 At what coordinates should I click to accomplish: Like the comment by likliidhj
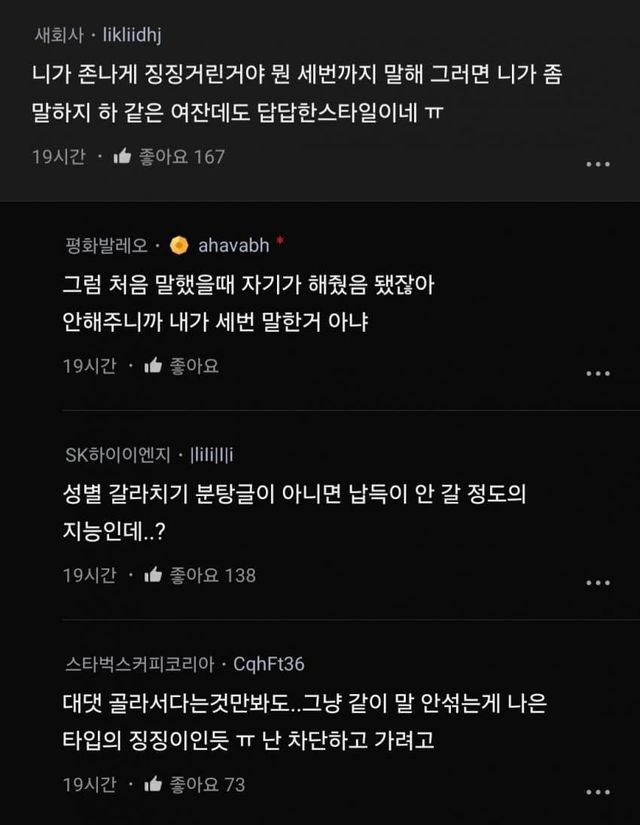click(x=125, y=156)
